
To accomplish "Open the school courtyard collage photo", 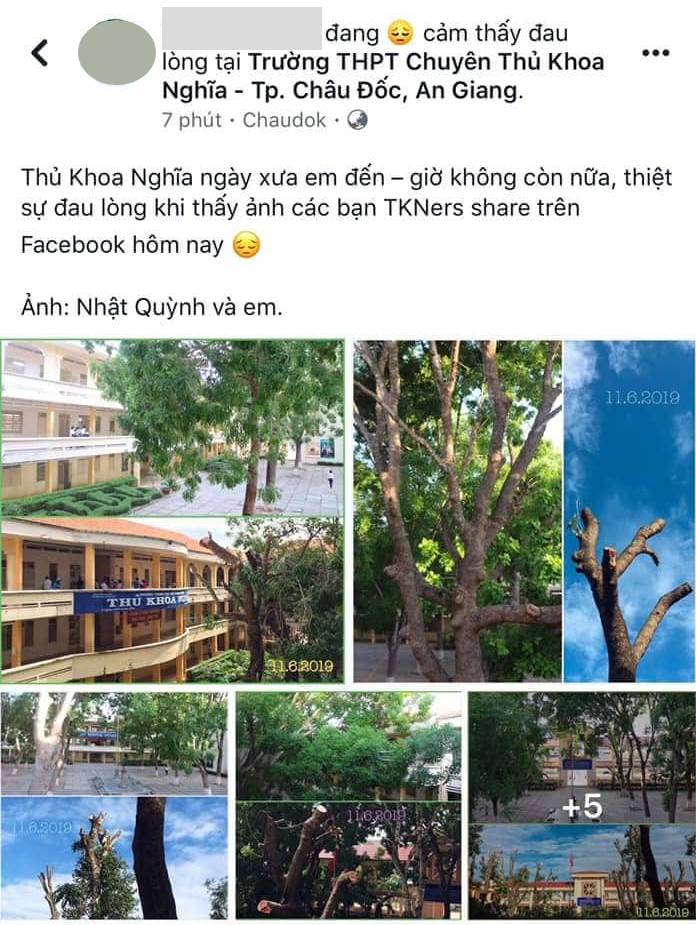I will tap(172, 511).
